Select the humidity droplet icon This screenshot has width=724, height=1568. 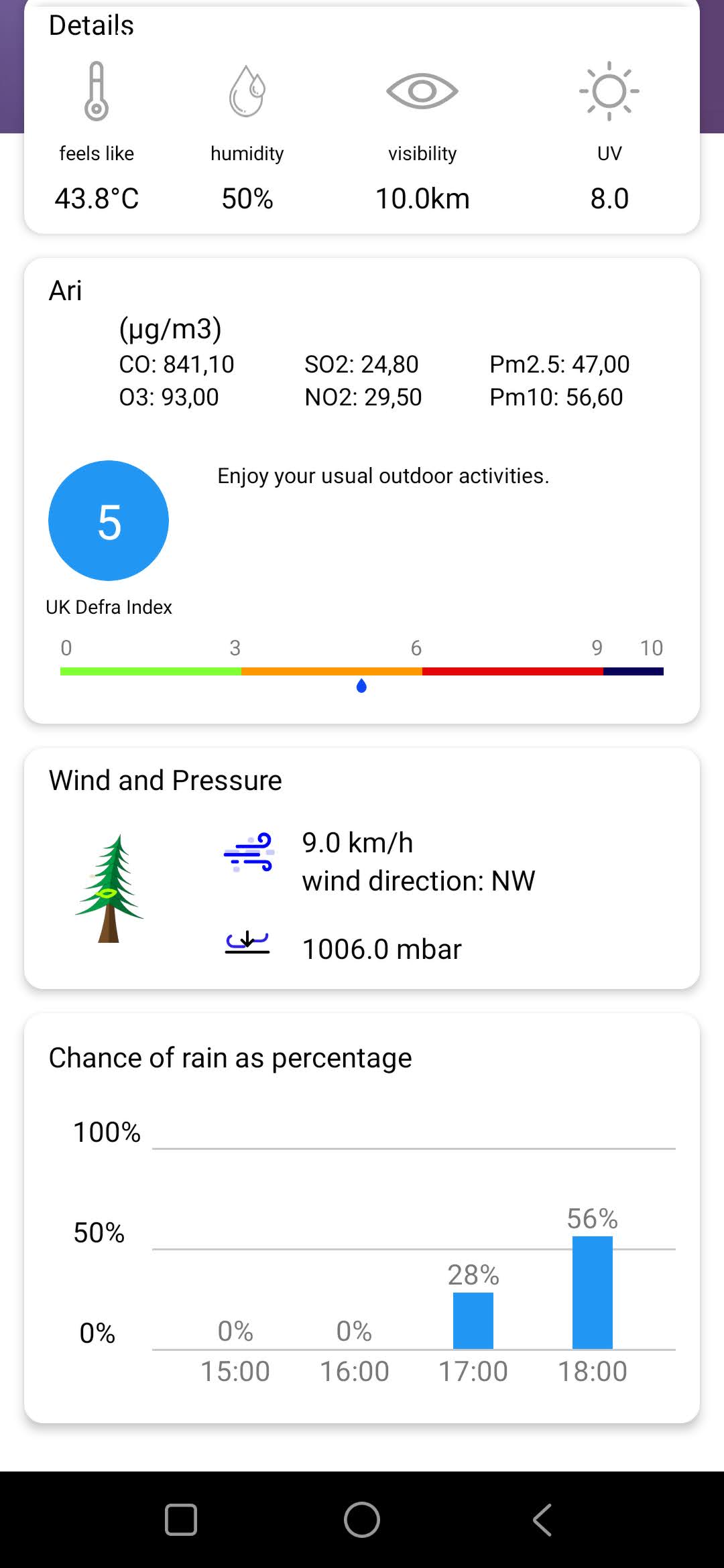(x=246, y=92)
